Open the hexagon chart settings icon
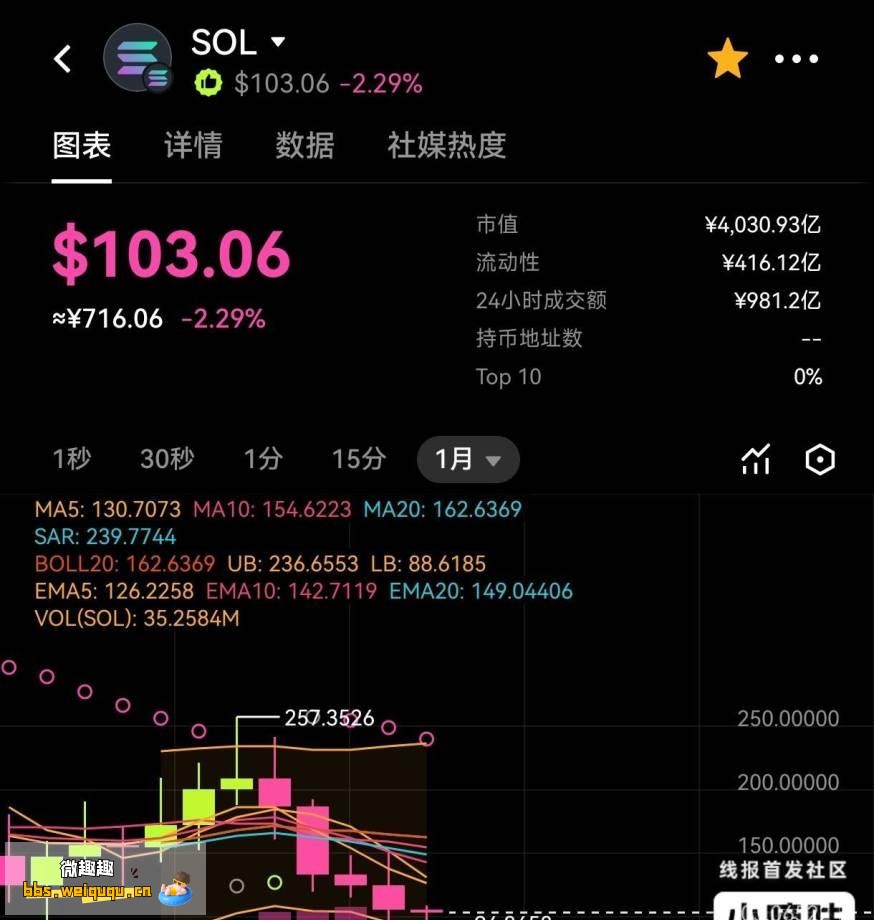 pyautogui.click(x=820, y=459)
